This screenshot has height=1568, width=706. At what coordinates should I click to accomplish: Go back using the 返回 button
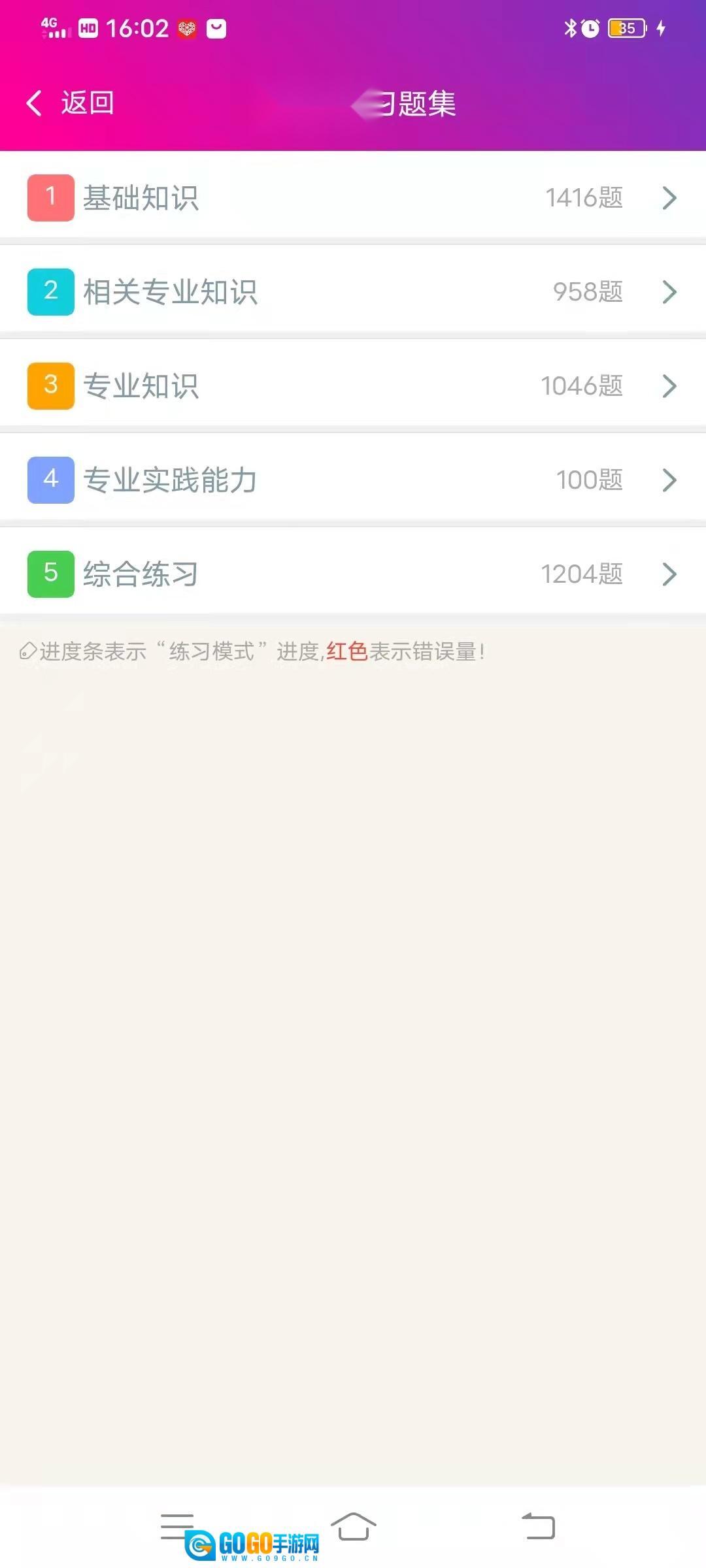tap(71, 103)
